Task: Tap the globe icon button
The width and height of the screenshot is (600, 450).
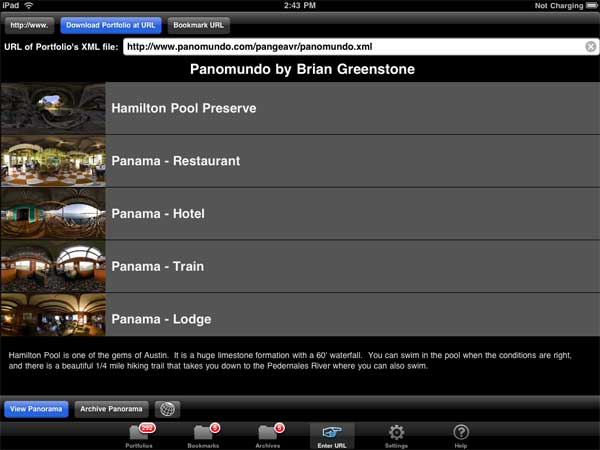Action: coord(168,409)
